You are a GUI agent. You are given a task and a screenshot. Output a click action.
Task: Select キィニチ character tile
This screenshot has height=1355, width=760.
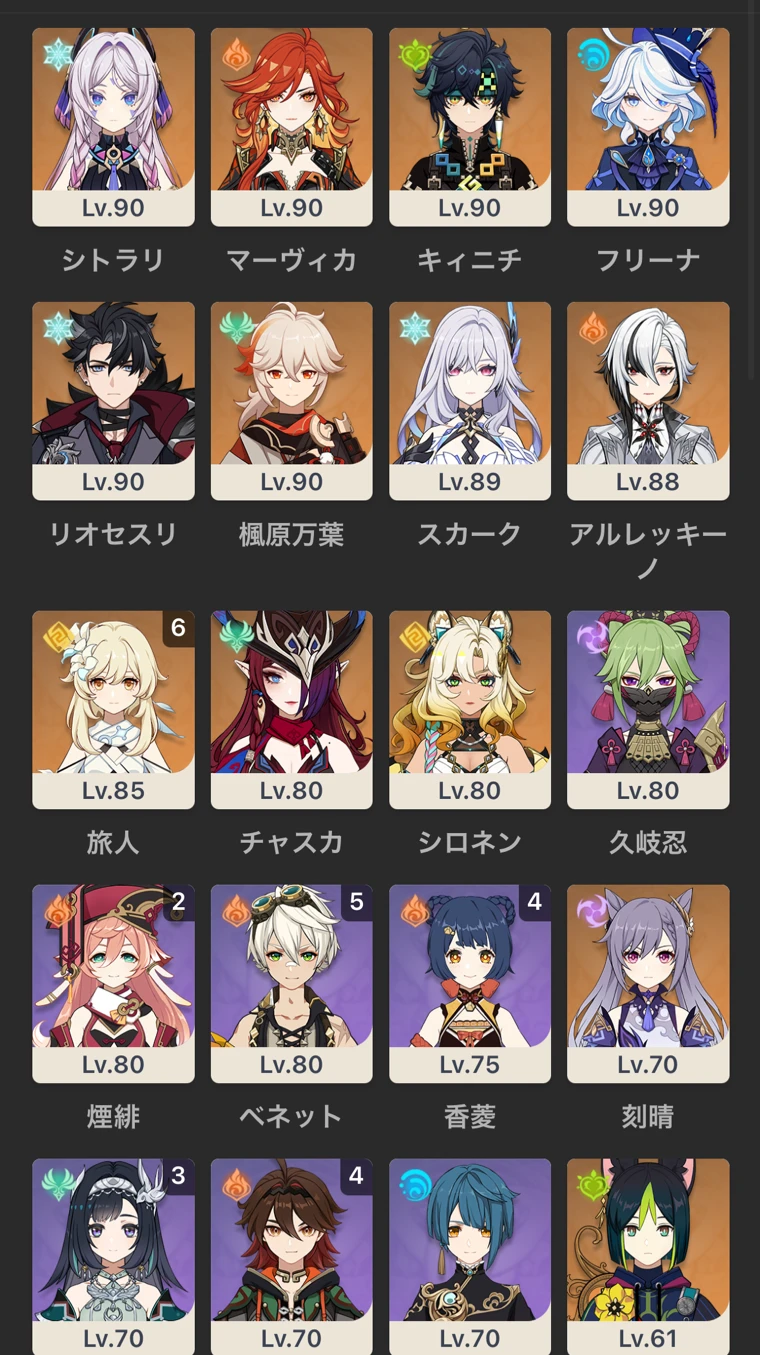point(469,126)
